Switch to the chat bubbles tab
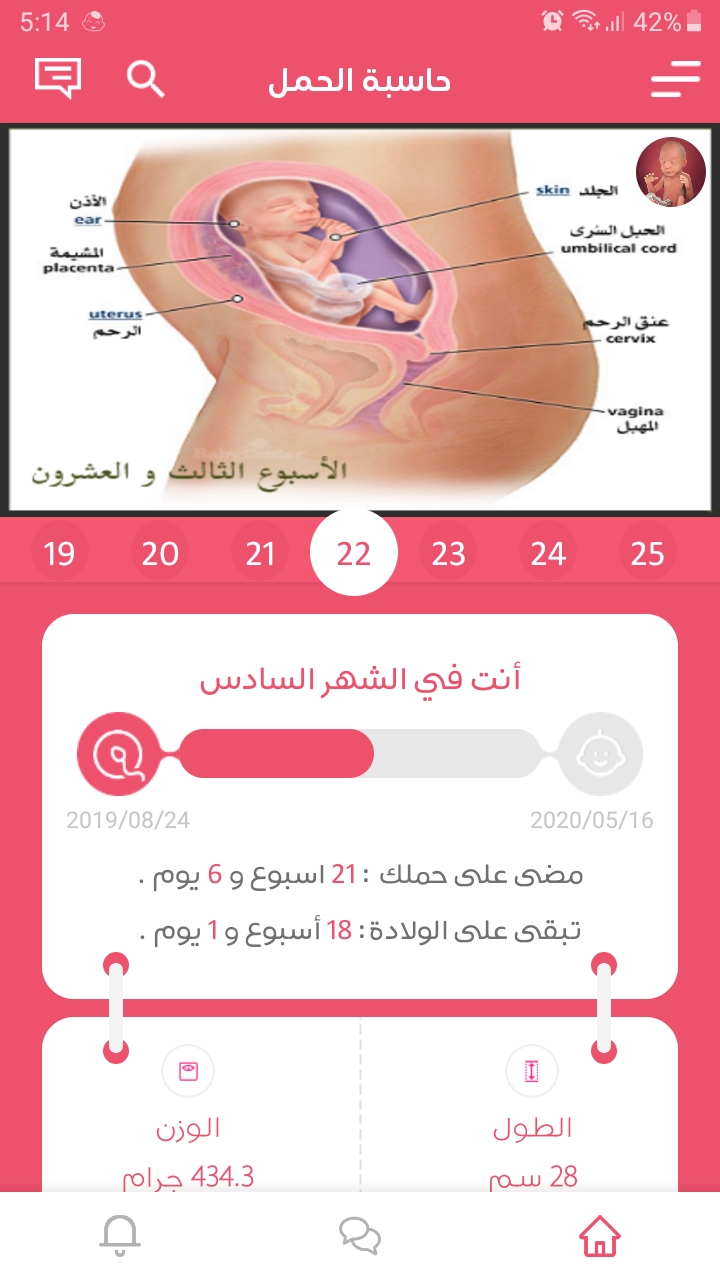Viewport: 720px width, 1280px height. [360, 1236]
